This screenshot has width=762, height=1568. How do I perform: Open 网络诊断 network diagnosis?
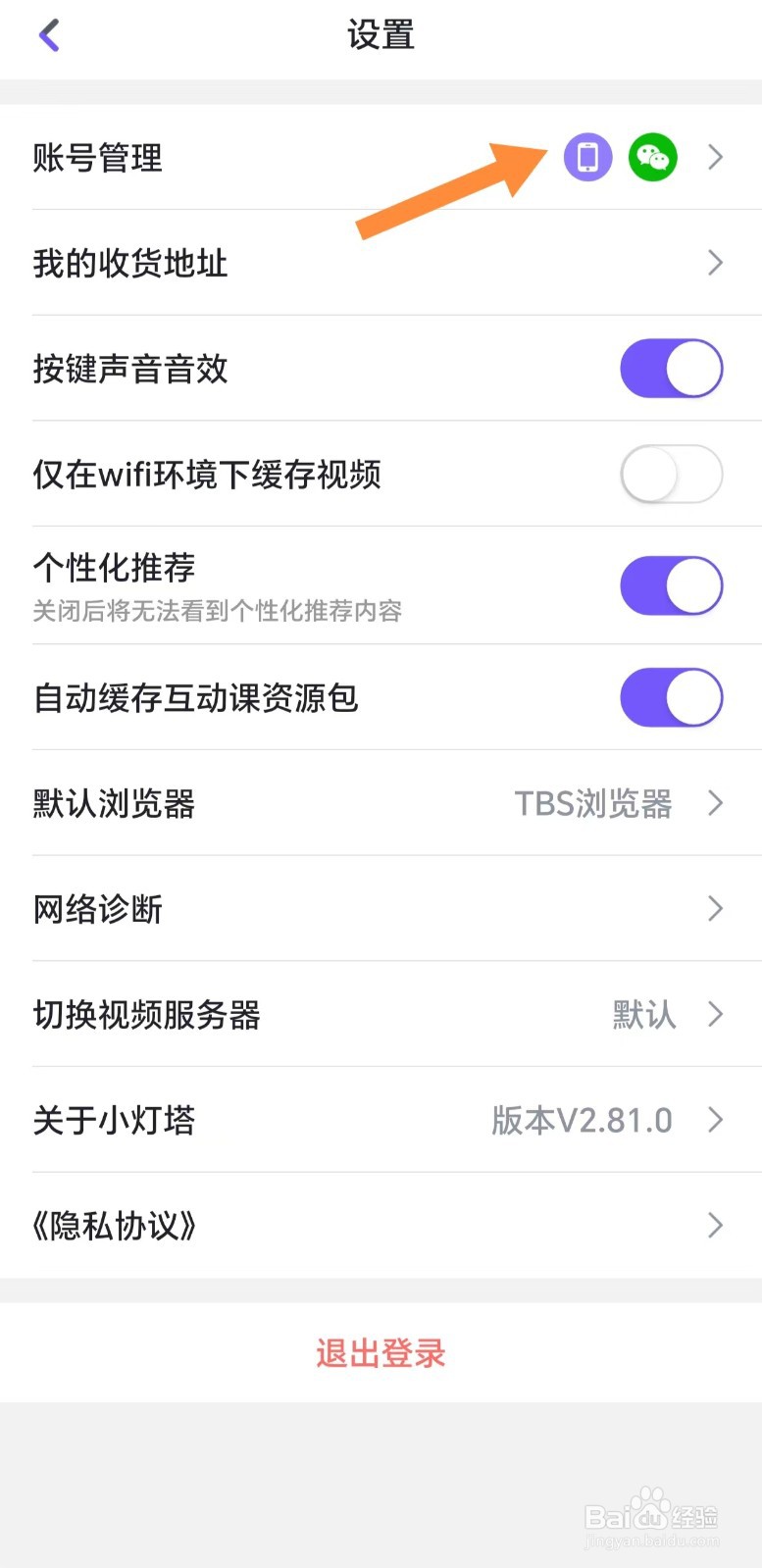click(381, 909)
